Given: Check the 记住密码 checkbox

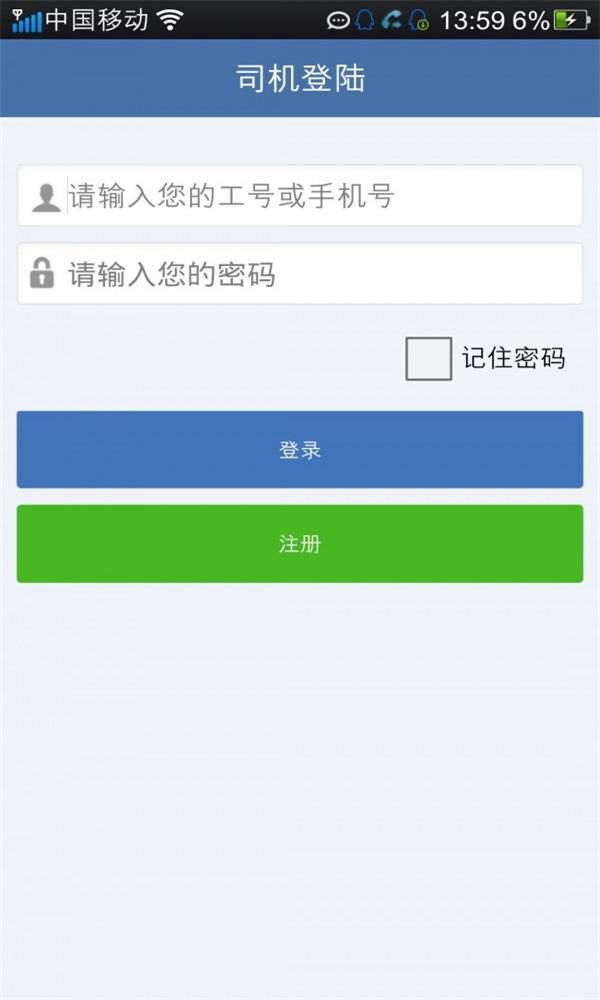Looking at the screenshot, I should click(428, 359).
